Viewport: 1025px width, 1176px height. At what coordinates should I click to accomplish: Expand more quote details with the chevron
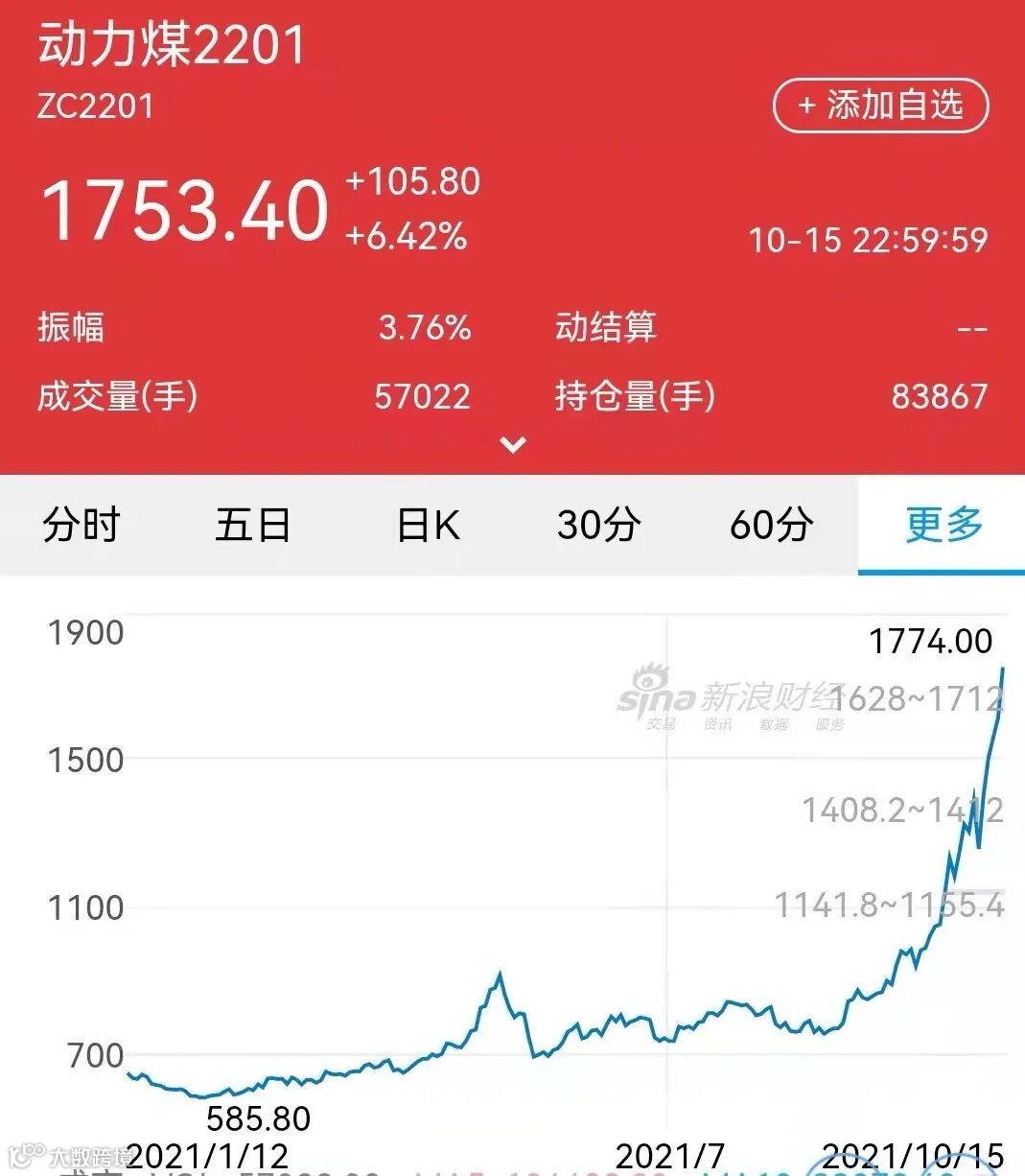[513, 444]
